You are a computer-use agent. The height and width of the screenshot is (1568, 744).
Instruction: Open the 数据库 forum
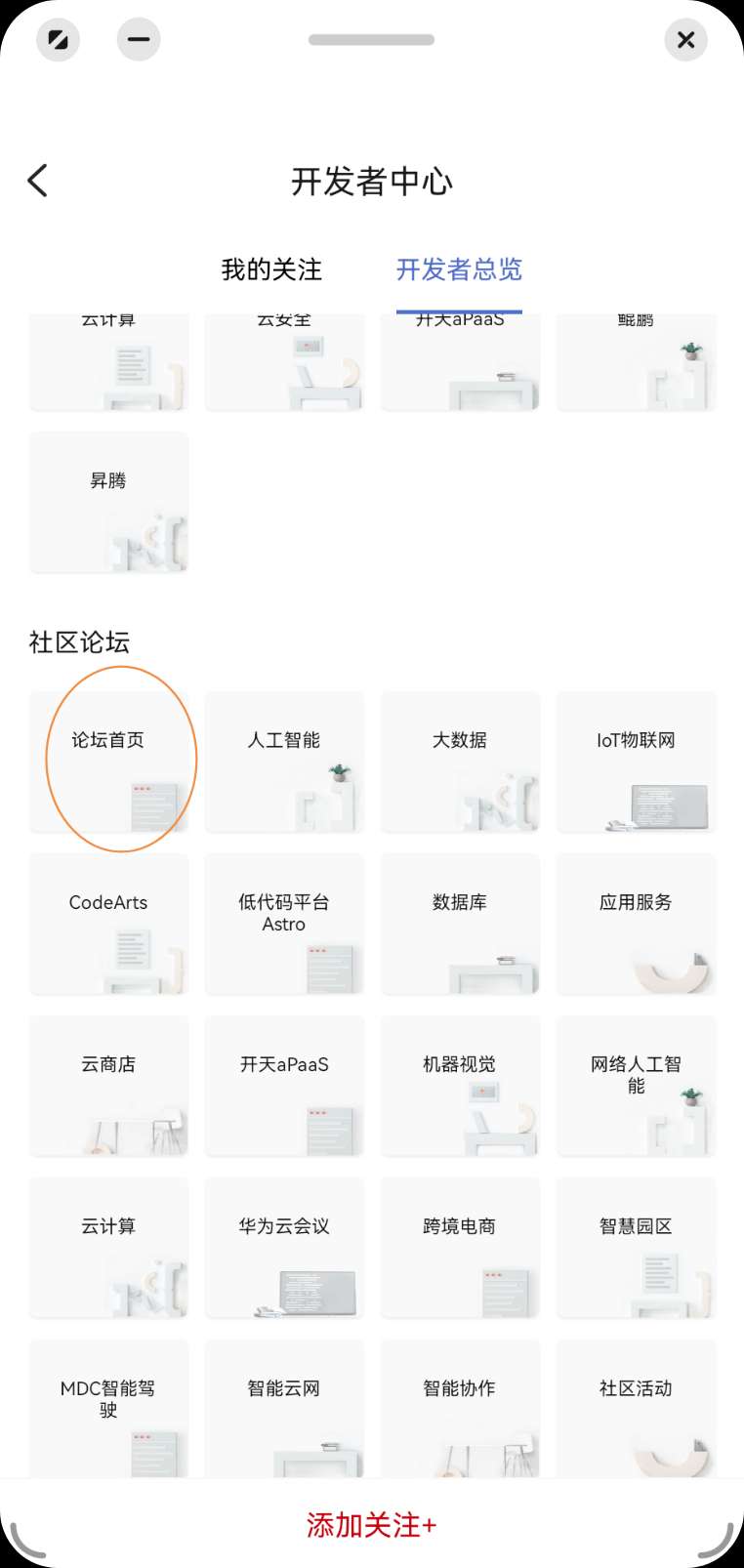pos(460,924)
